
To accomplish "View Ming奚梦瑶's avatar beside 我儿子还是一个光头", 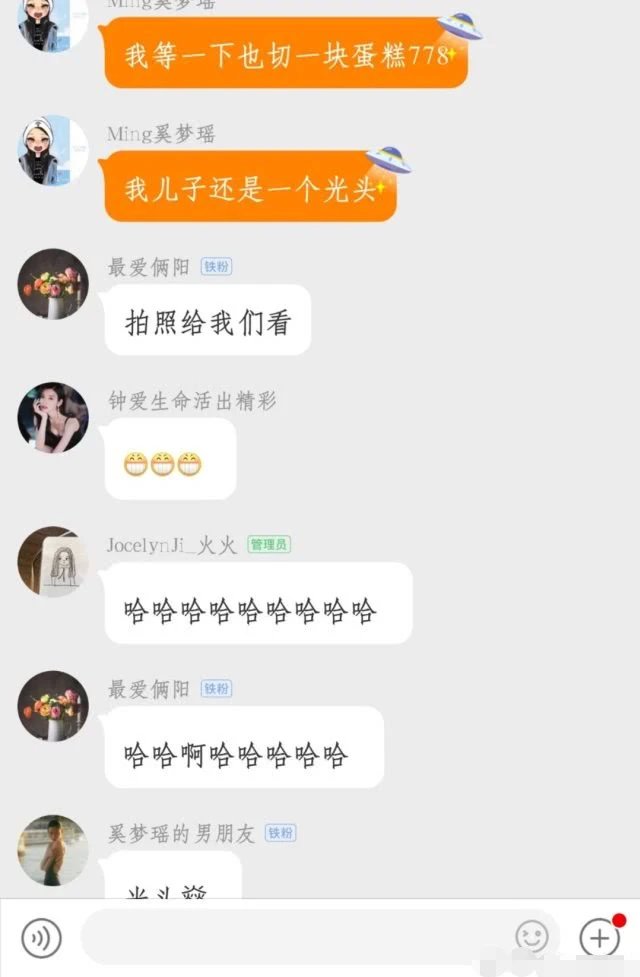I will coord(53,150).
